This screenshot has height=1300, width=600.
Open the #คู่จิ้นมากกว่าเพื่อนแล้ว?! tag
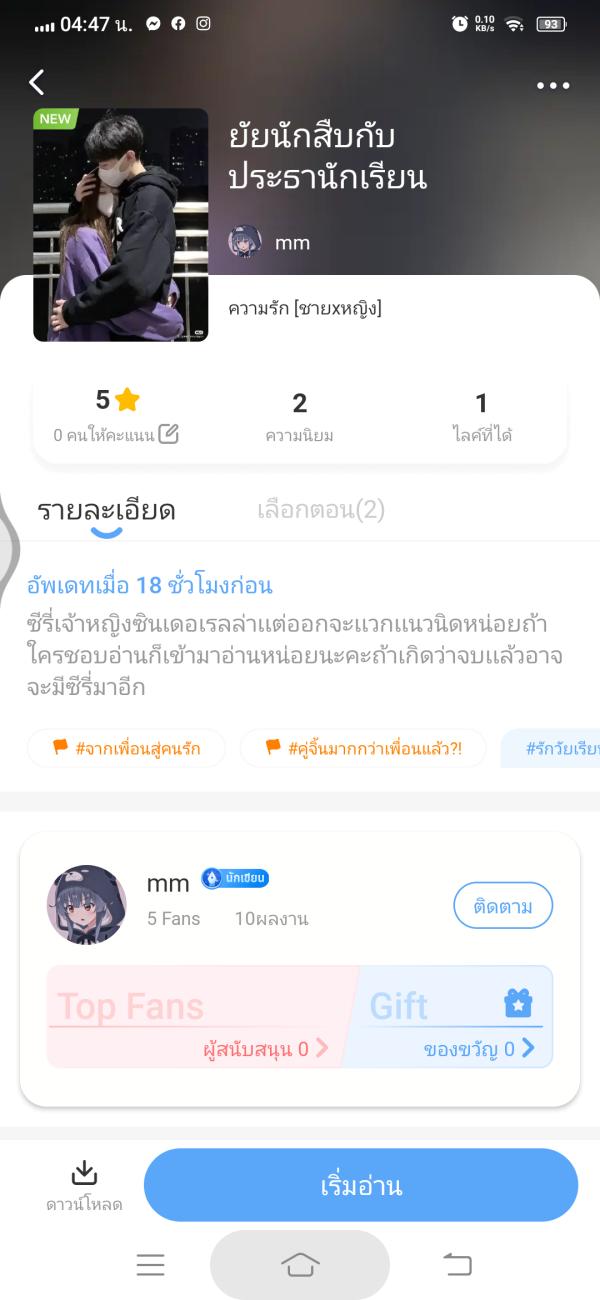[x=362, y=748]
